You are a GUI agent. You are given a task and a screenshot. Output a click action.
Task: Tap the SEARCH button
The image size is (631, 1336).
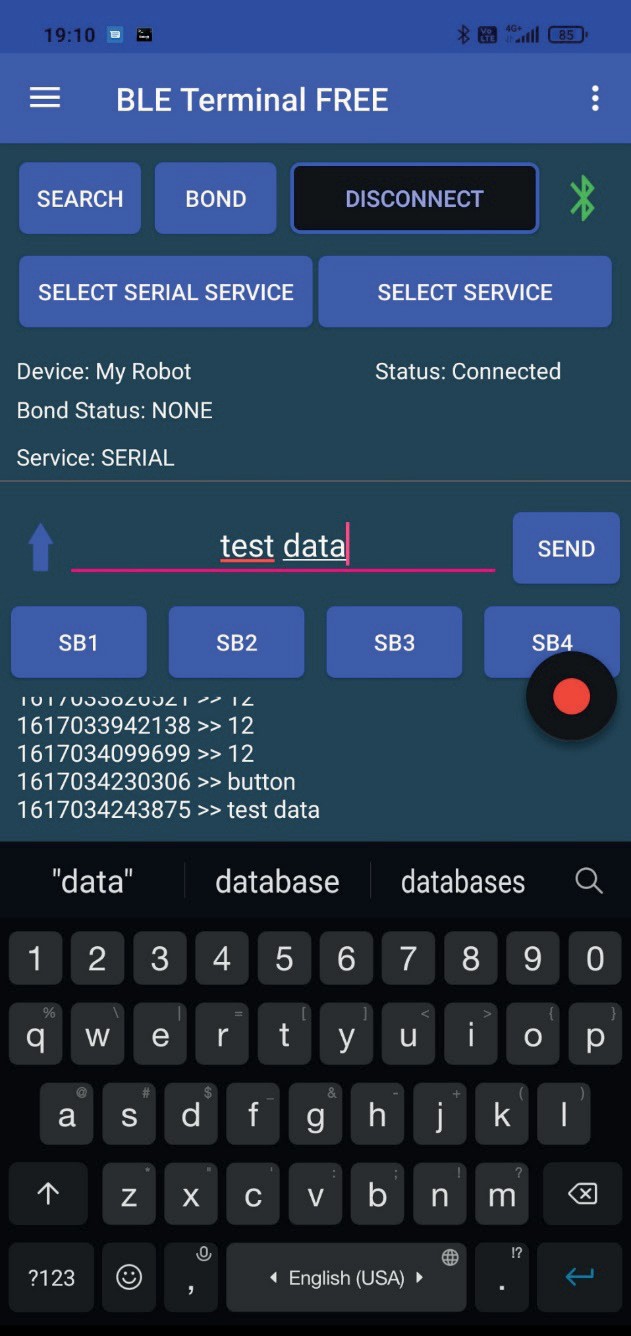(x=80, y=198)
